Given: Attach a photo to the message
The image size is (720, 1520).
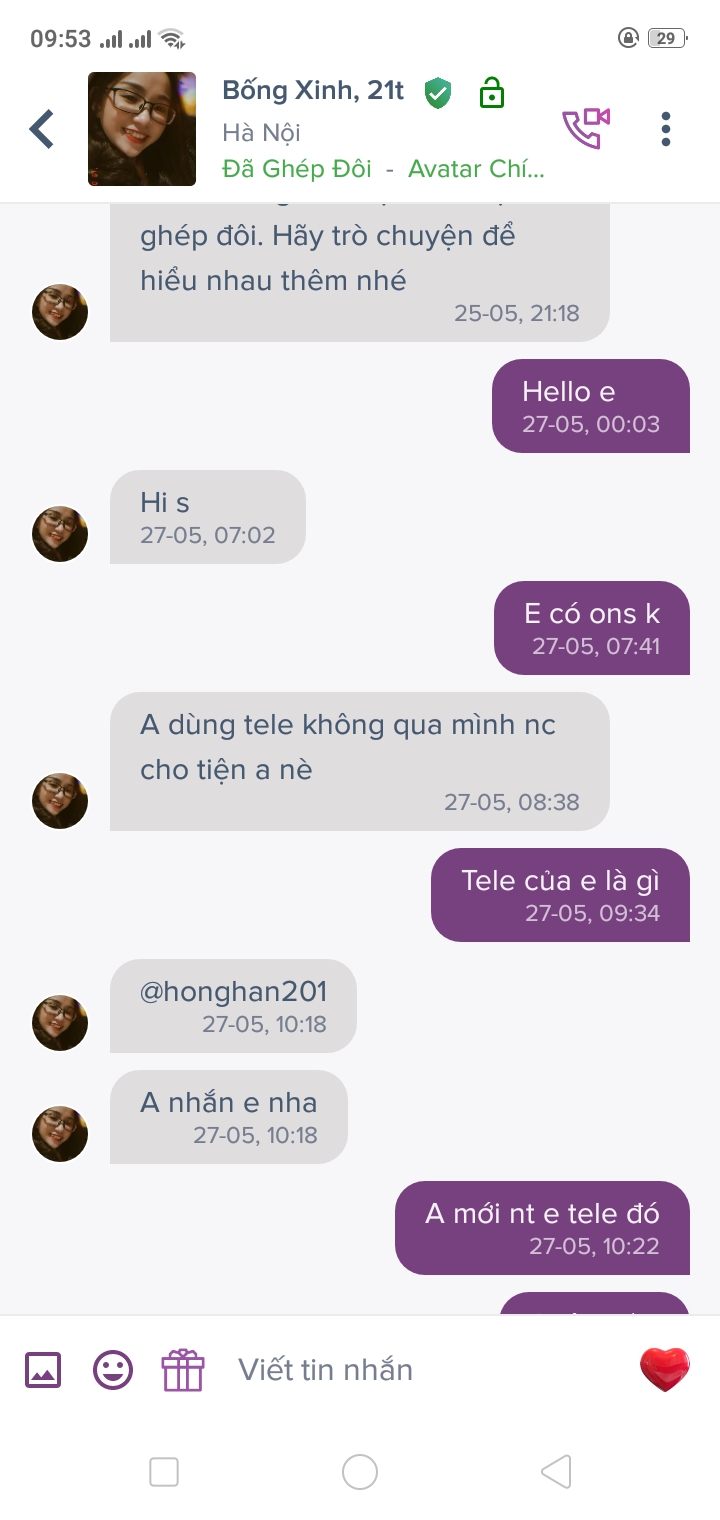Looking at the screenshot, I should click(x=43, y=1369).
